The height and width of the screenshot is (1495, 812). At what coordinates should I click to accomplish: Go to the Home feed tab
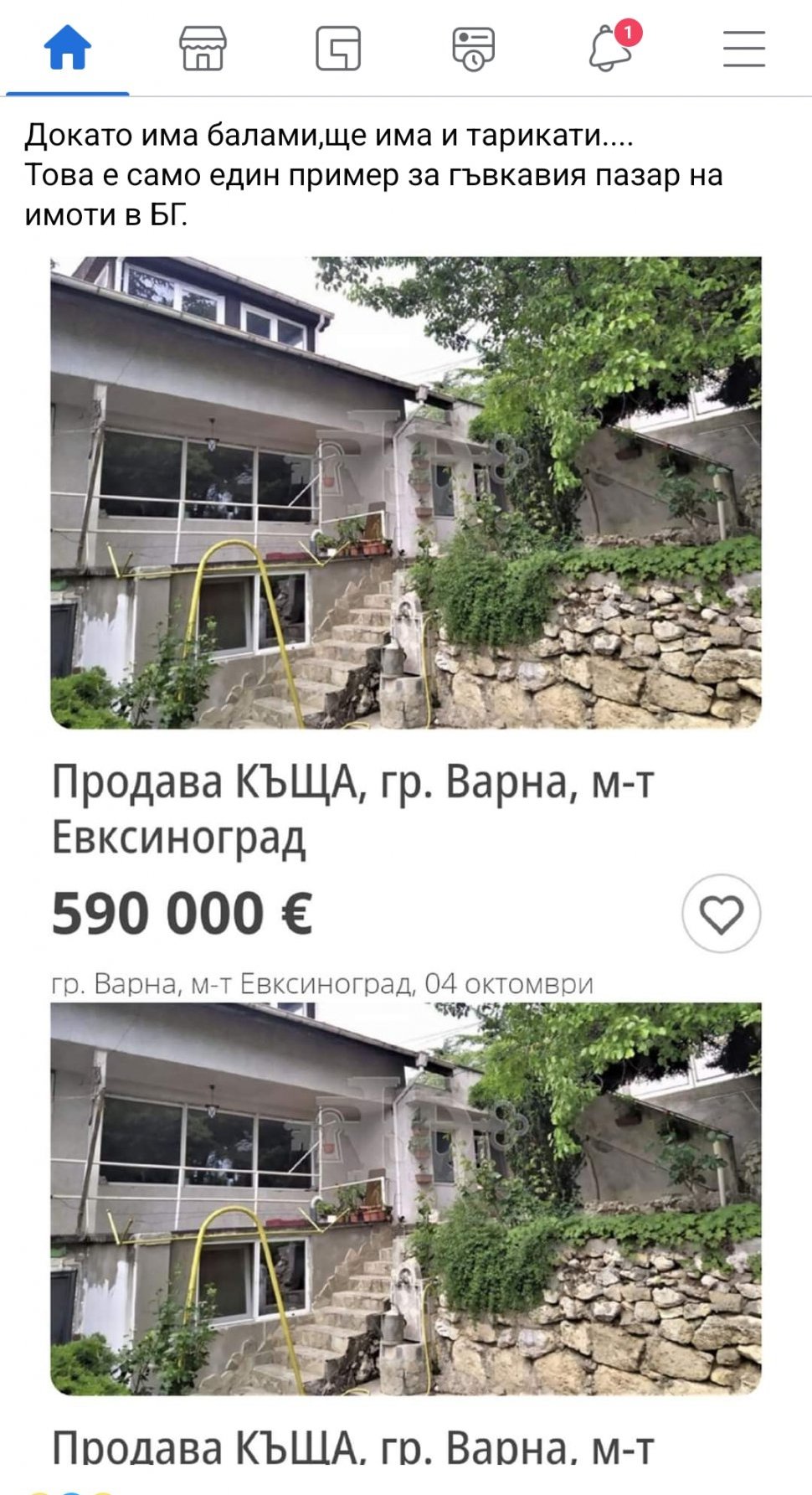pos(67,48)
